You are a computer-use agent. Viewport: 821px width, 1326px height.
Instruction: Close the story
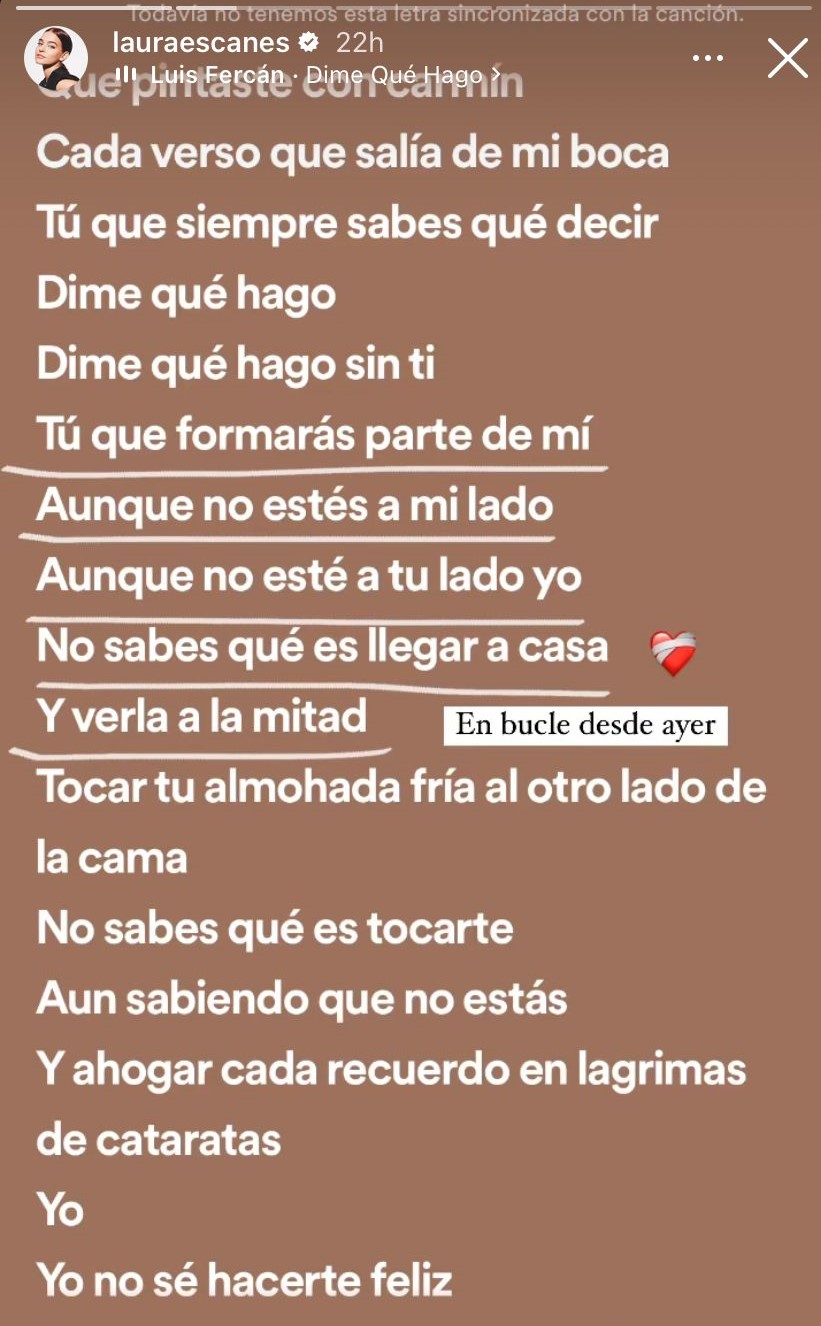click(x=787, y=58)
